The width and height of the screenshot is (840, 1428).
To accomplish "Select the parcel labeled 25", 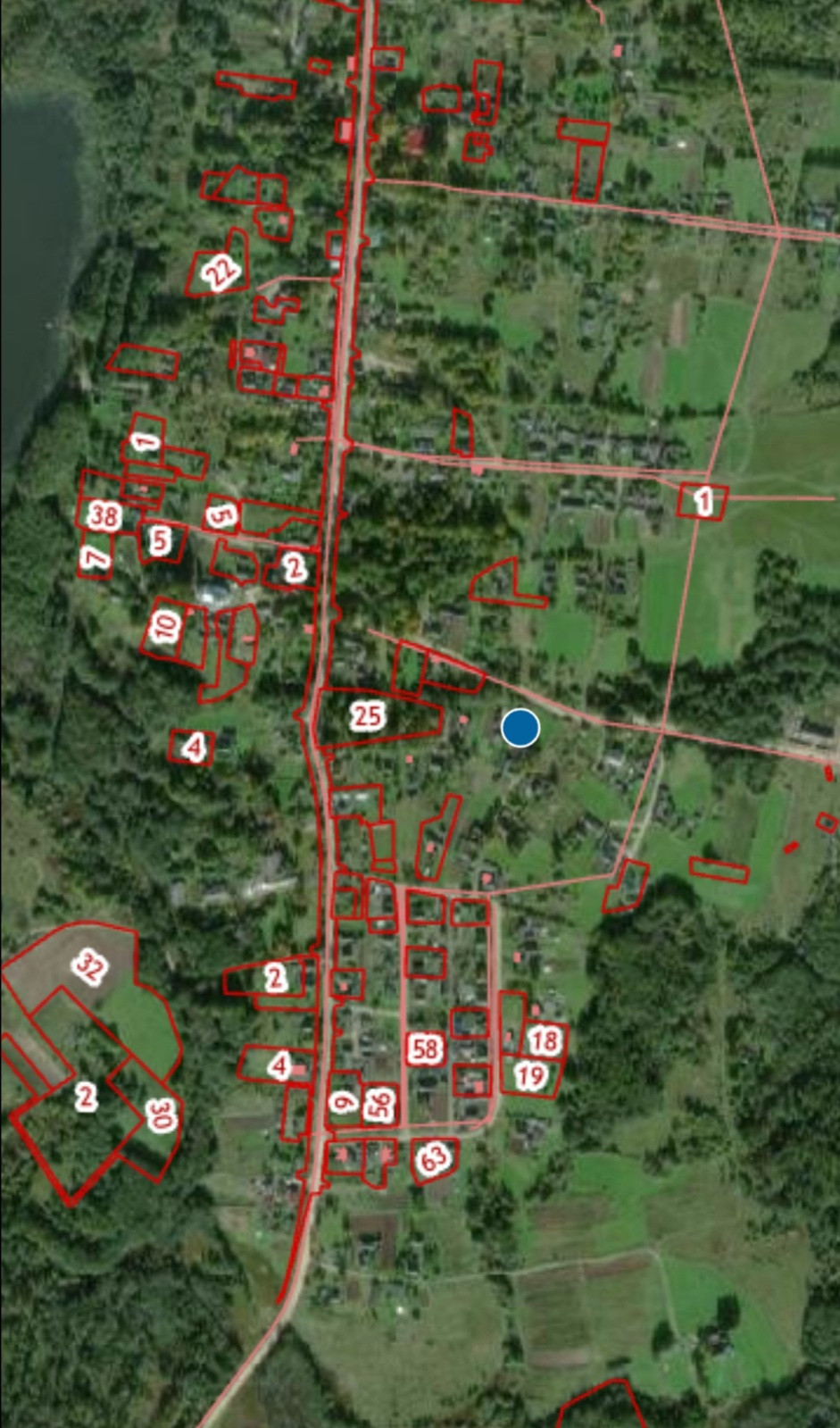I will click(x=368, y=715).
